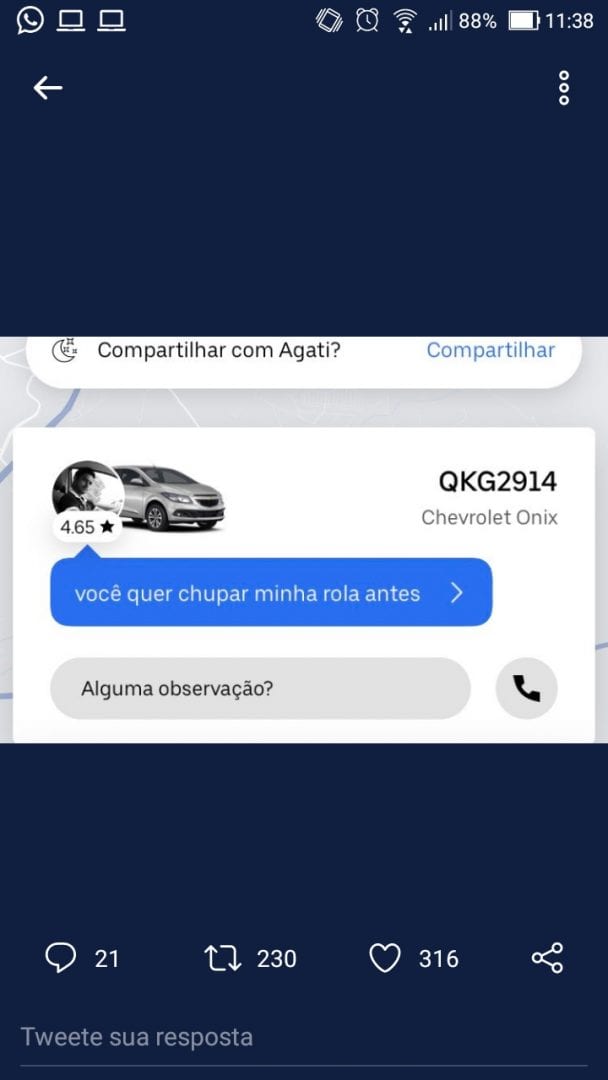Like this tweet with the heart

[x=385, y=958]
